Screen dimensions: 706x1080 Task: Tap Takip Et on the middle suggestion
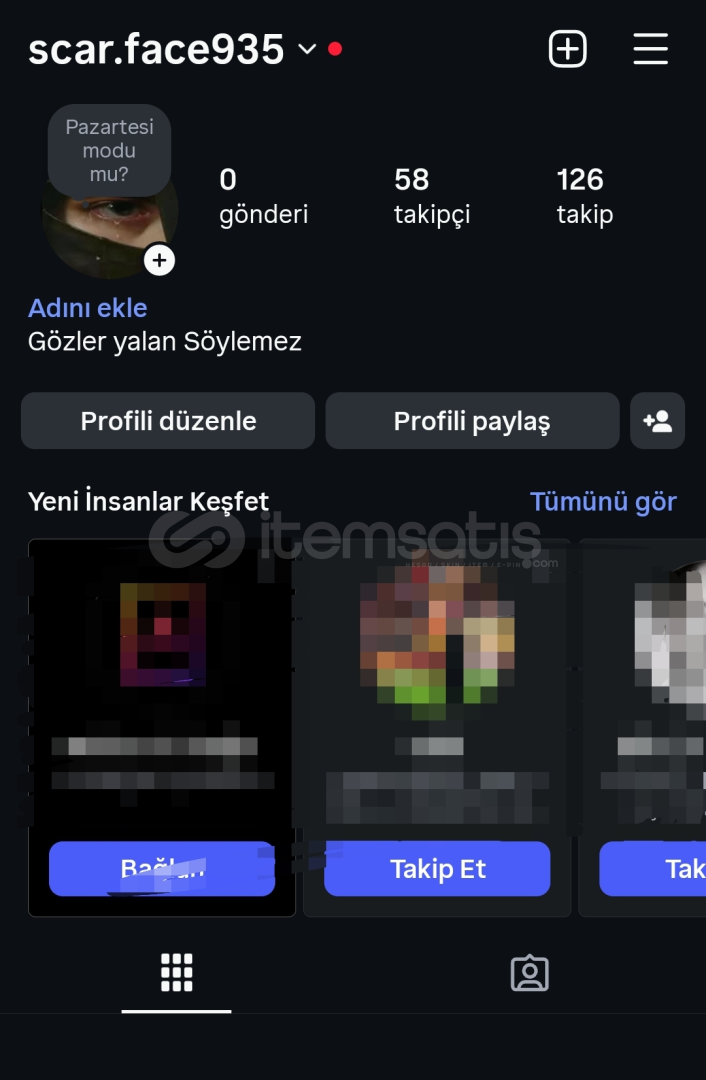click(437, 869)
